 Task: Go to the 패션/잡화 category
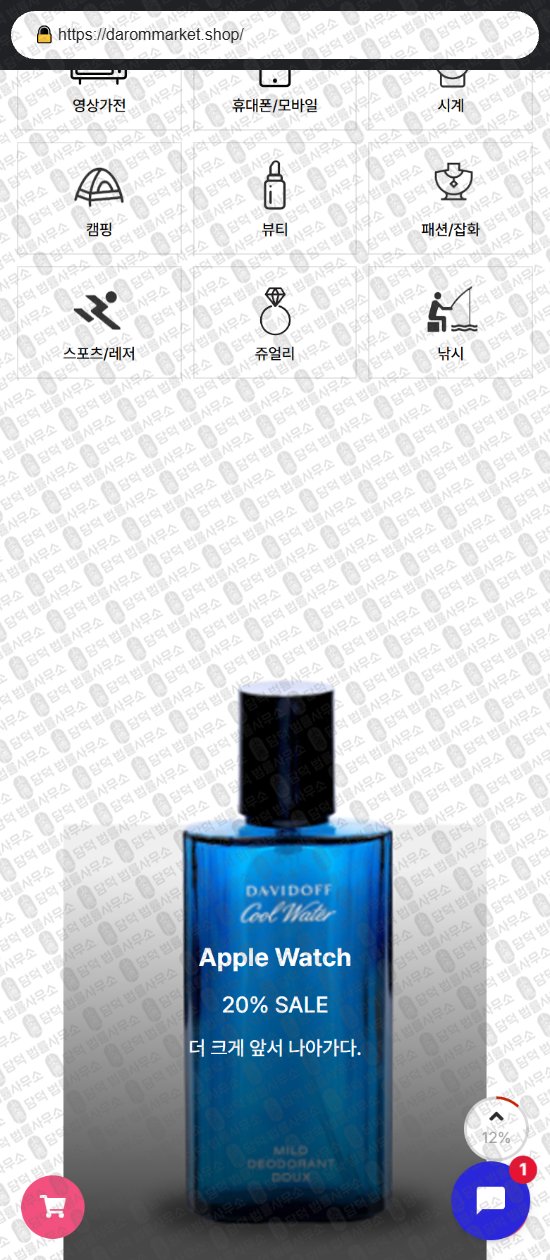[450, 199]
